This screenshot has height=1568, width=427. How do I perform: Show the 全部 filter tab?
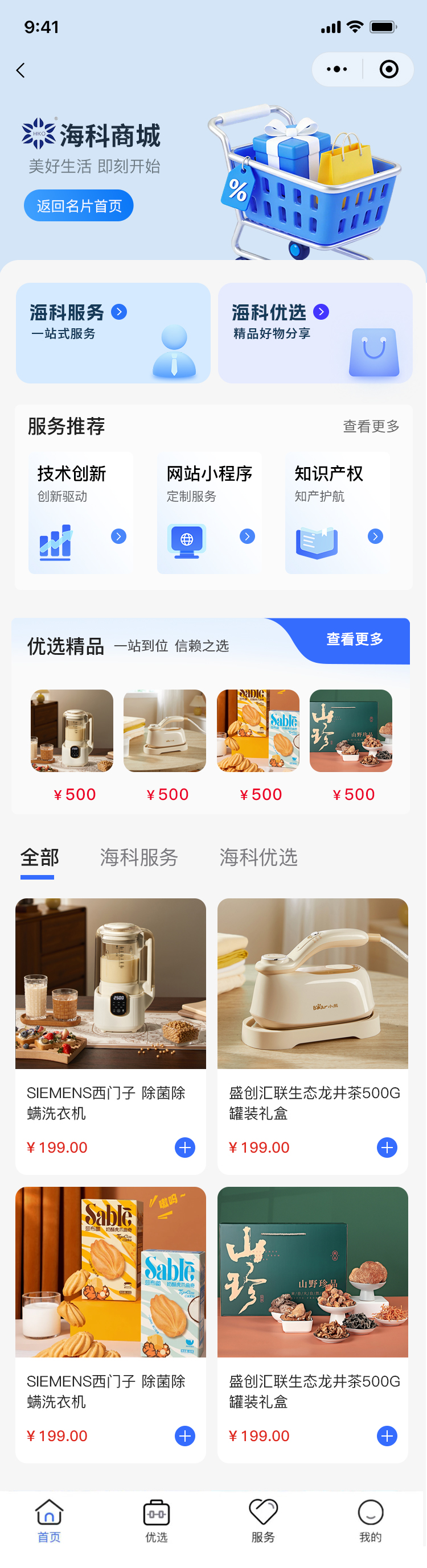point(40,857)
